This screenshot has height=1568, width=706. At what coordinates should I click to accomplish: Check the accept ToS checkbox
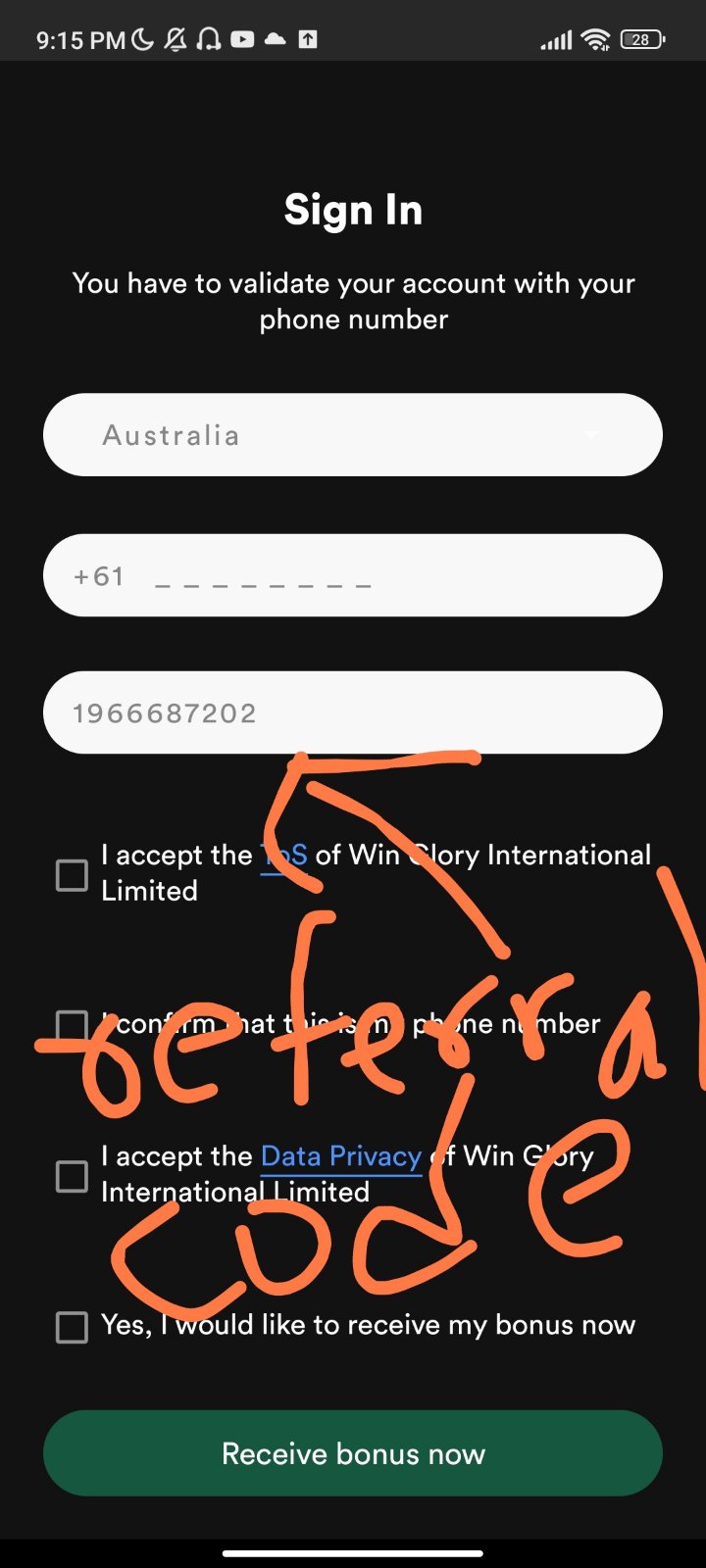click(72, 874)
